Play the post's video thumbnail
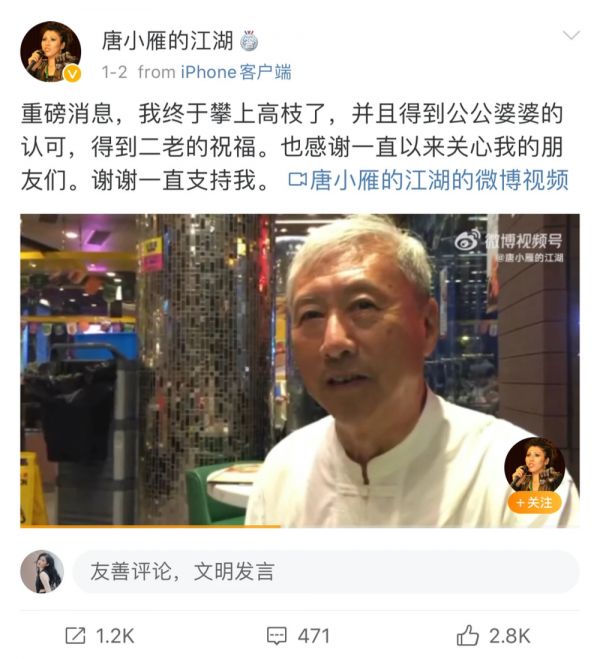Screen dimensions: 600x659 click(x=299, y=370)
